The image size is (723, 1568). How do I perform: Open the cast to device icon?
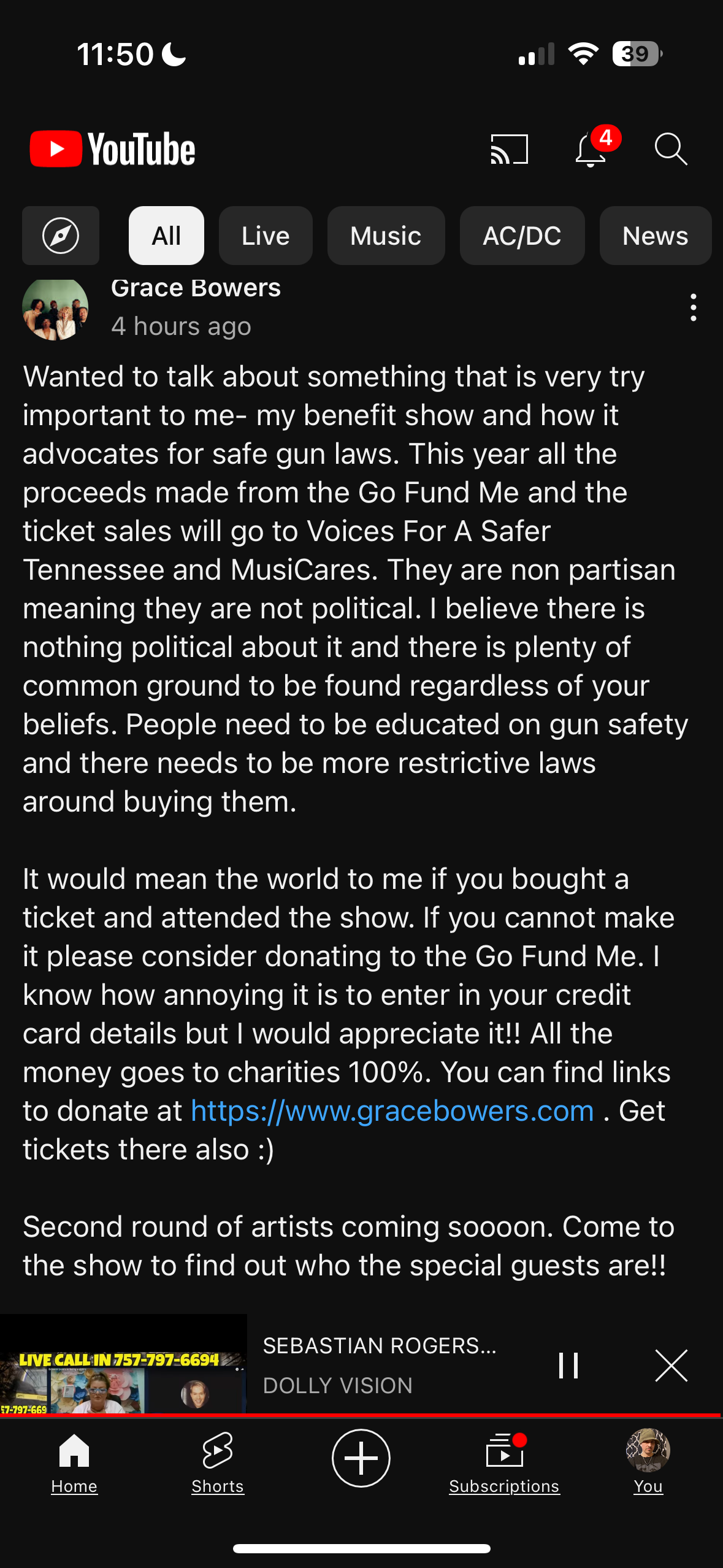click(x=509, y=149)
